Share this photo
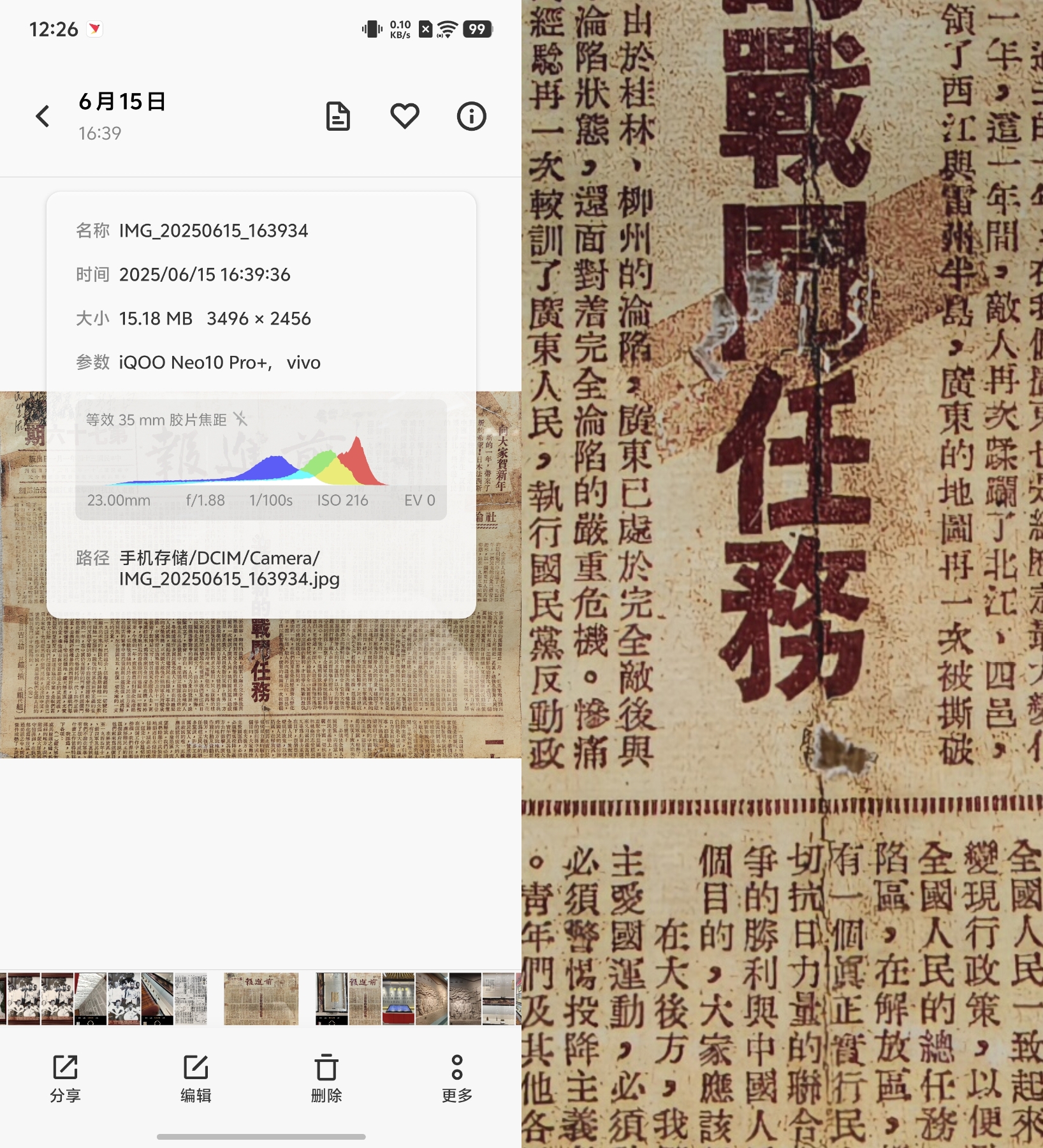1043x1148 pixels. pos(65,1078)
